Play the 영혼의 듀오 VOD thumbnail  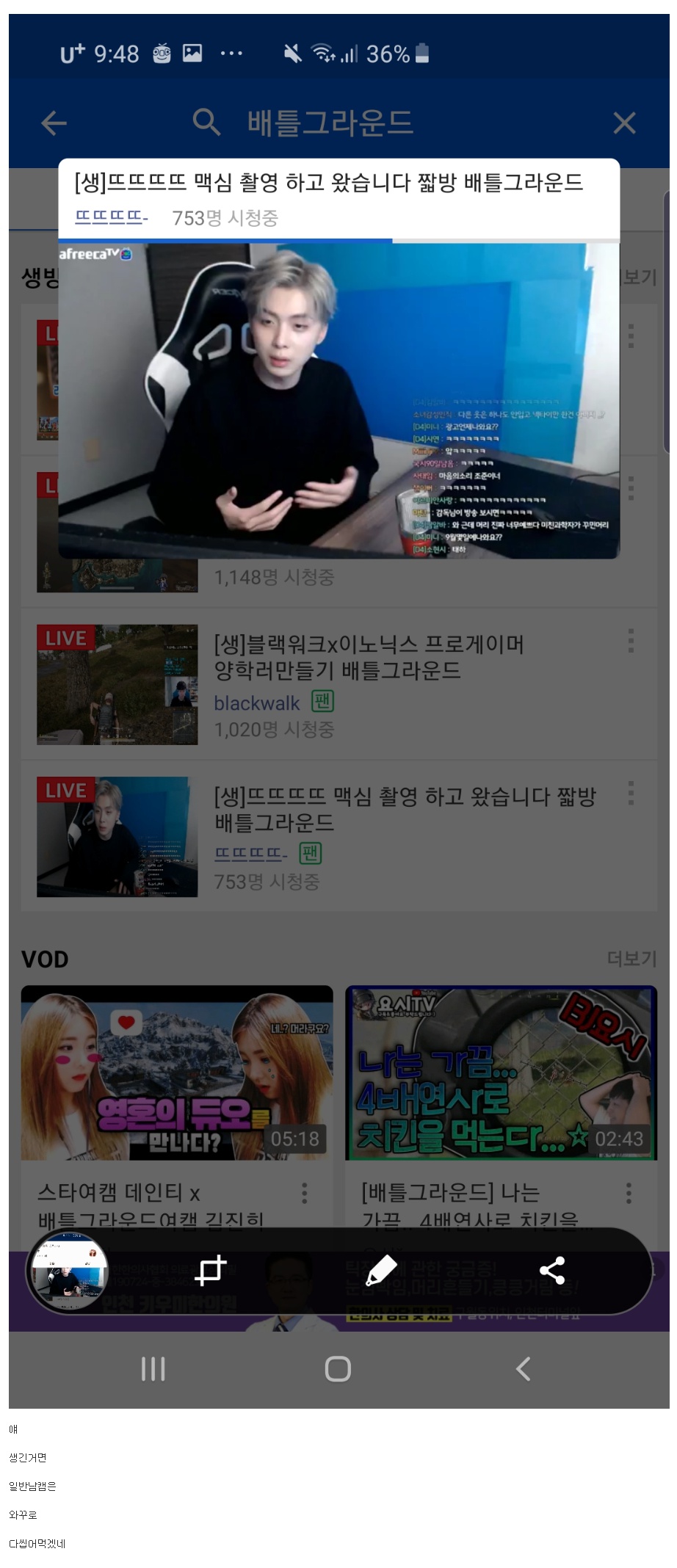[177, 1072]
